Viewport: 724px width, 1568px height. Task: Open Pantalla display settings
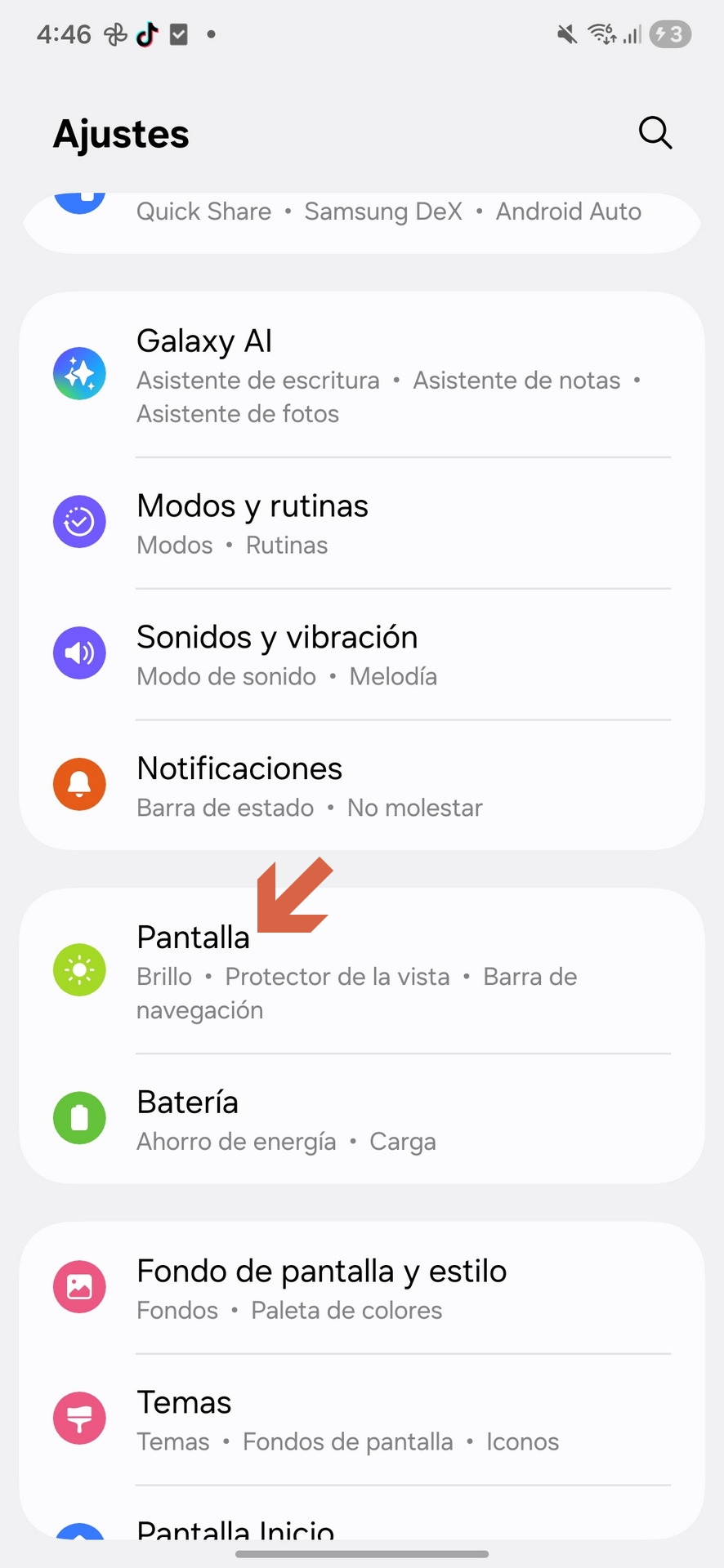tap(362, 972)
